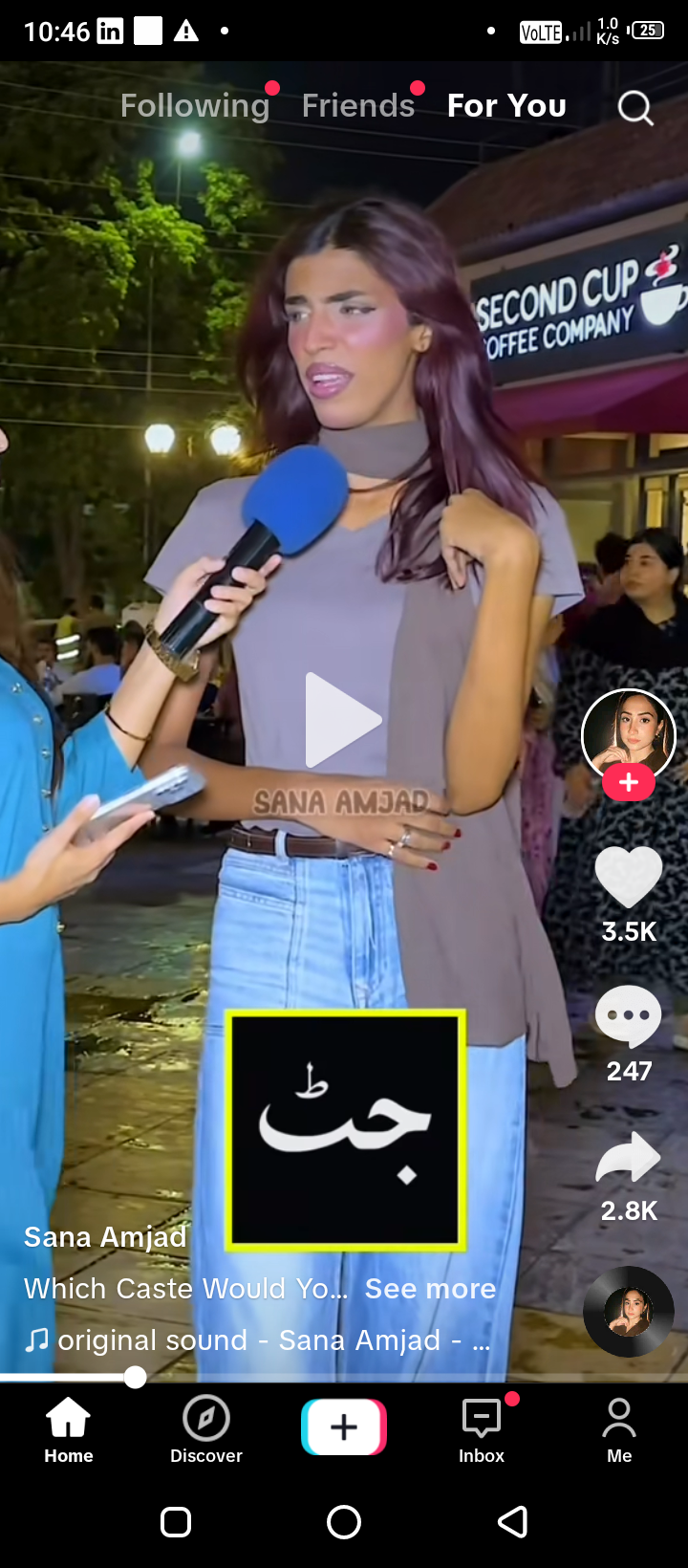Like this video with the heart
Screen dimensions: 688x1568
pos(629,877)
